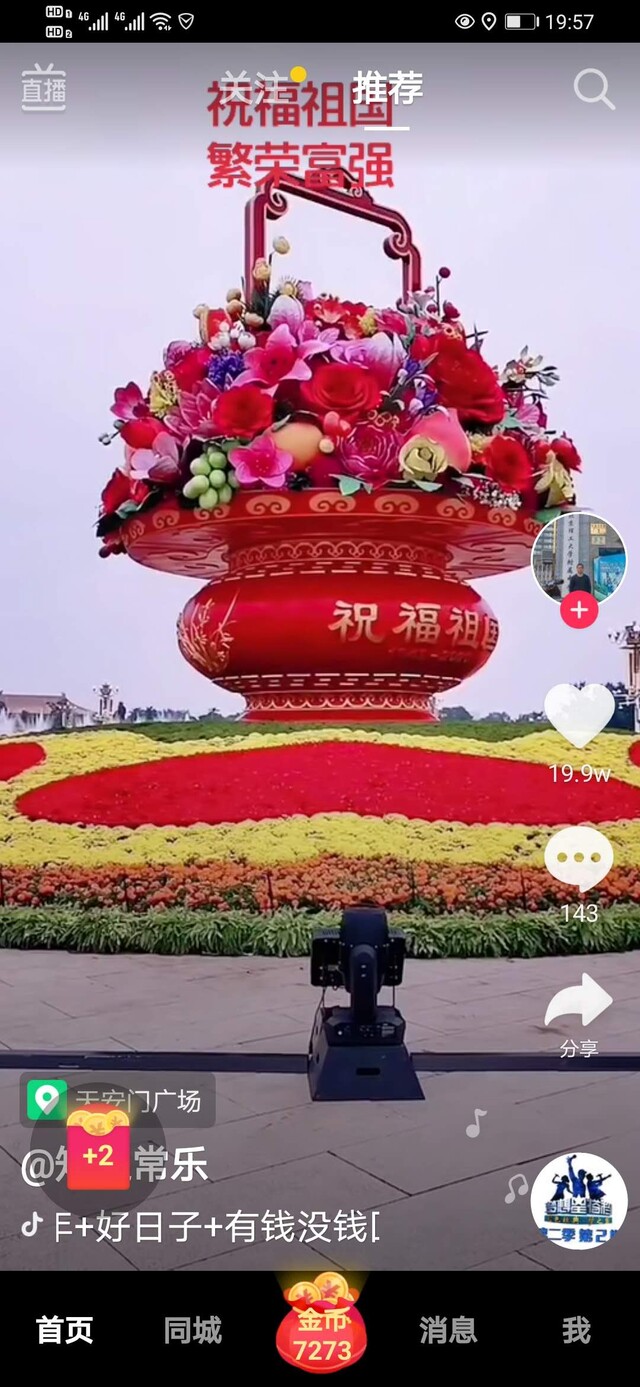The width and height of the screenshot is (640, 1387).
Task: Open the 天安门广场 location tag
Action: [x=117, y=1101]
